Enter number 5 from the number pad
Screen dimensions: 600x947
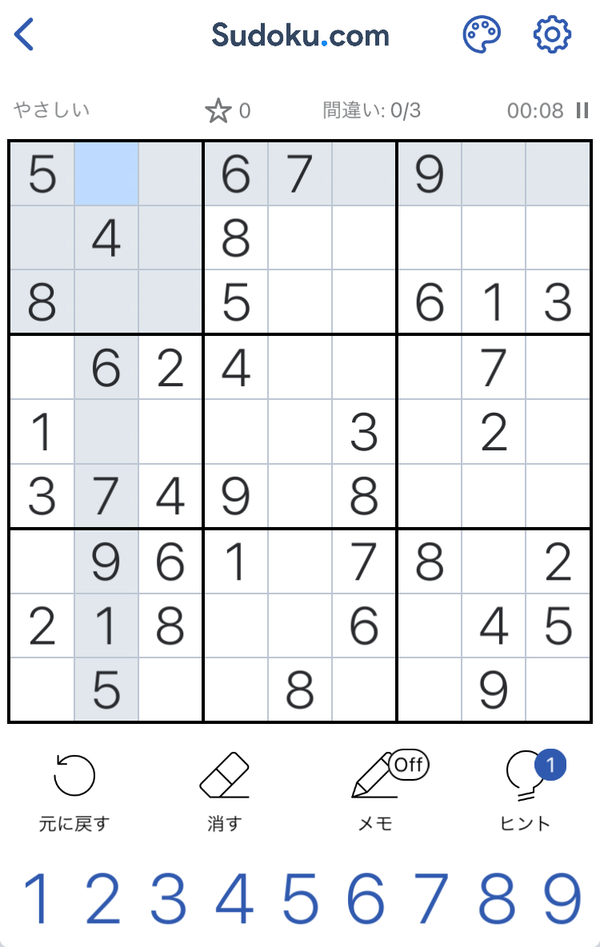(x=300, y=899)
